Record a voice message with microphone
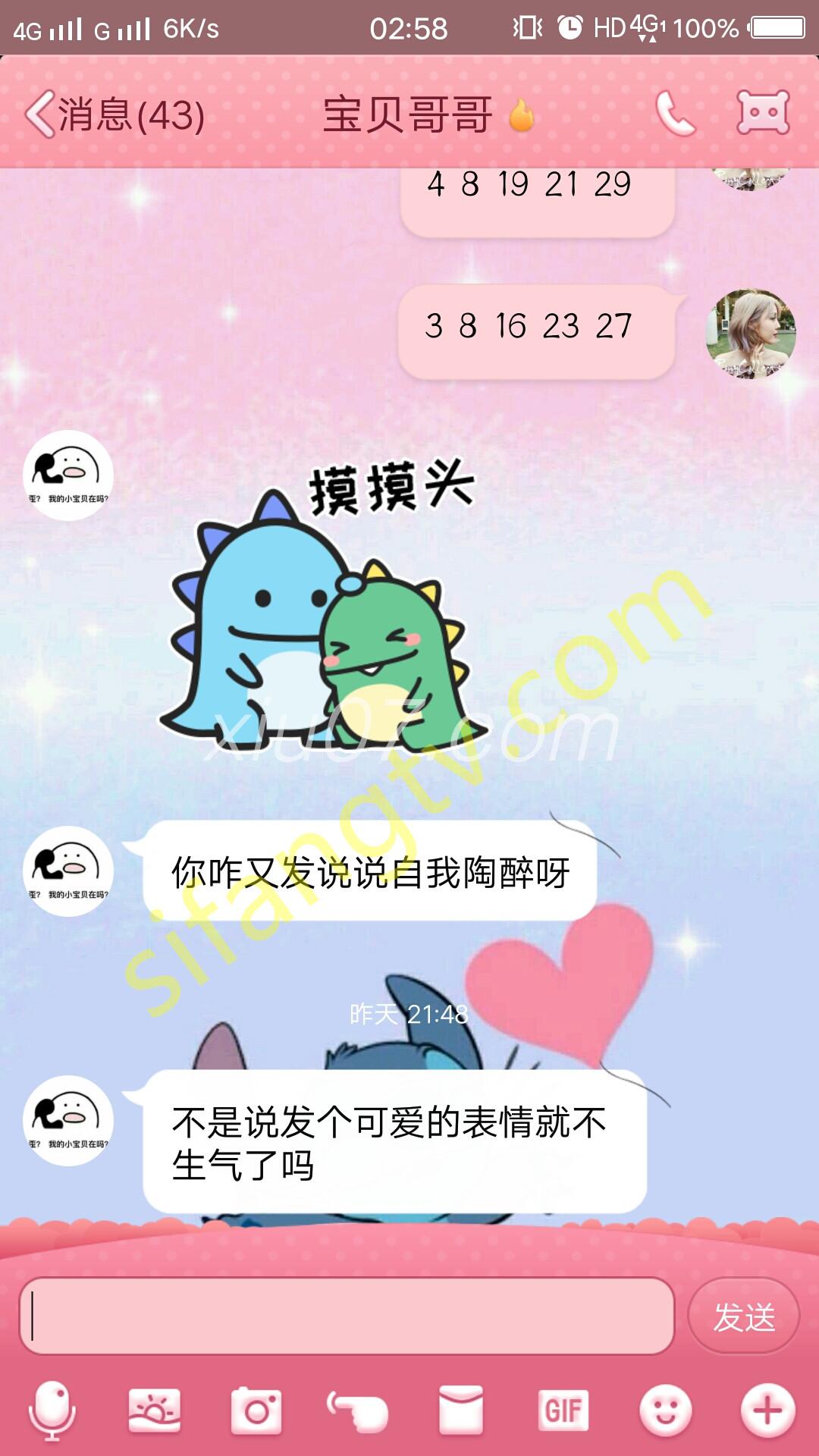This screenshot has height=1456, width=819. [52, 1410]
